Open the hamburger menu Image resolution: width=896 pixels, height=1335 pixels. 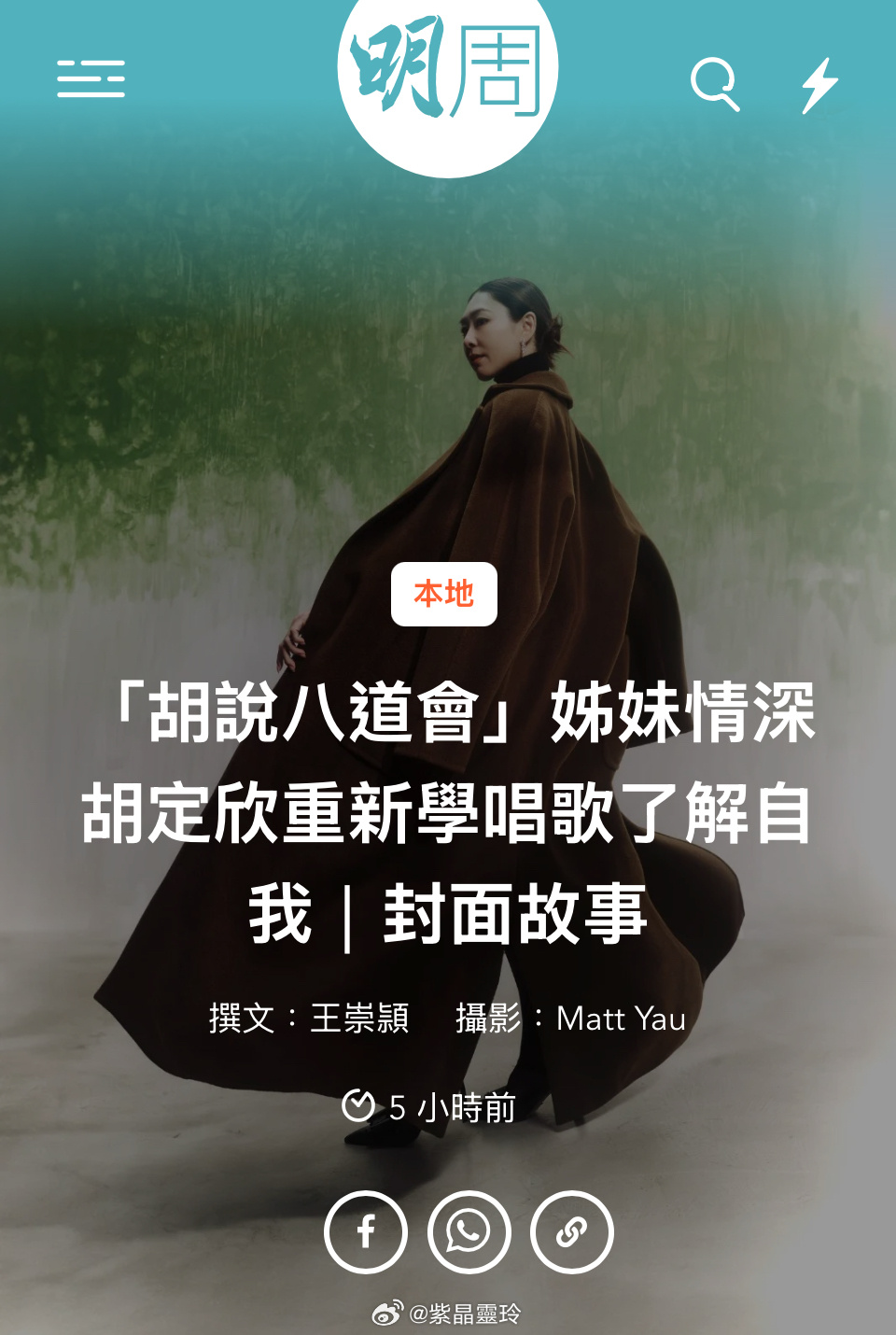click(x=91, y=78)
